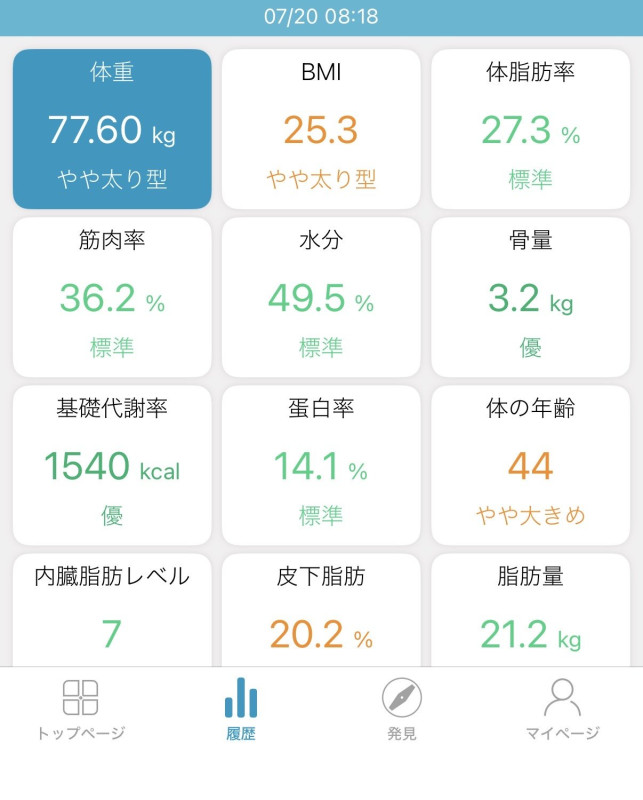Tap the 体脂肪率 27.3% card
643x800 pixels.
click(531, 129)
